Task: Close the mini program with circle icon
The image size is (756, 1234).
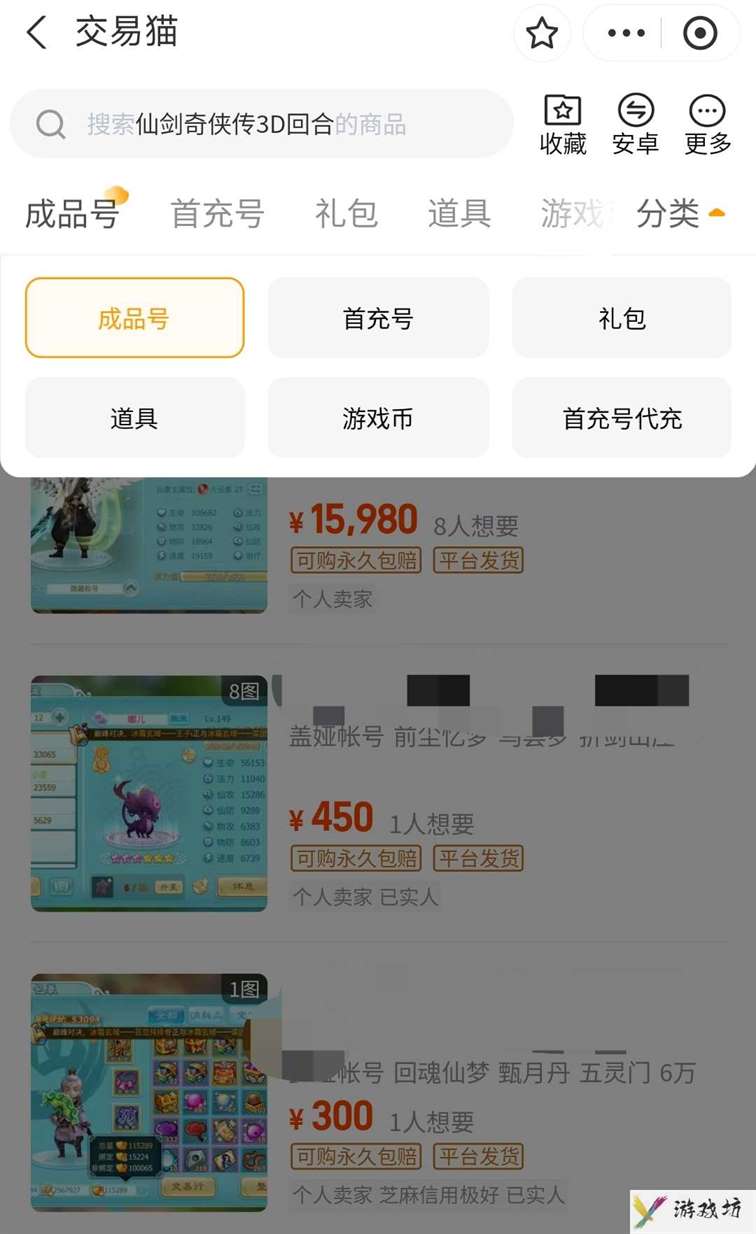Action: point(700,33)
